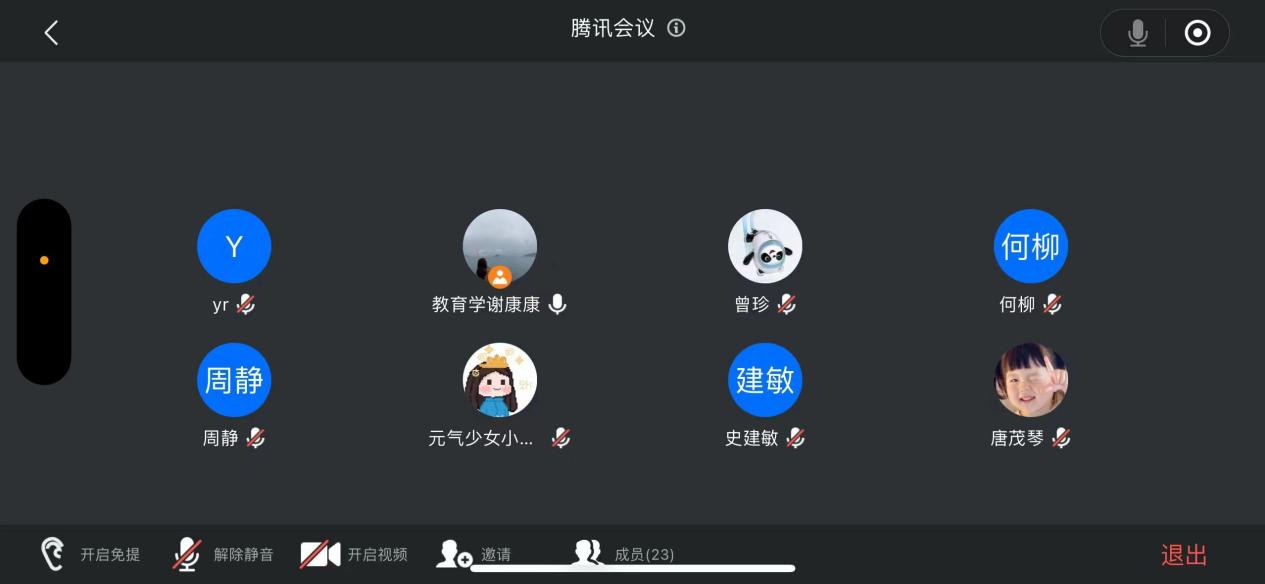
Task: Tap the circular target icon at top right
Action: click(1197, 33)
